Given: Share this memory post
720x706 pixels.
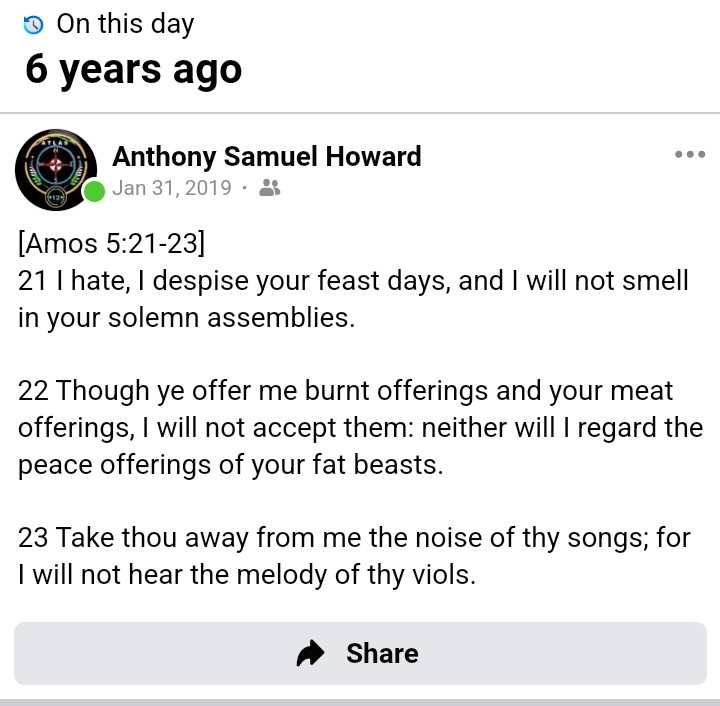Looking at the screenshot, I should (360, 654).
